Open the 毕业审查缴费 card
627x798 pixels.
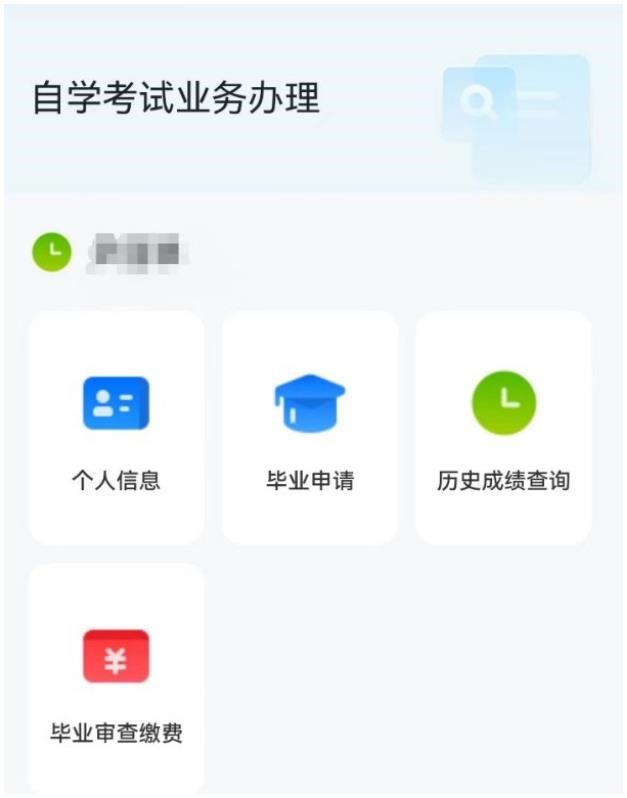116,682
